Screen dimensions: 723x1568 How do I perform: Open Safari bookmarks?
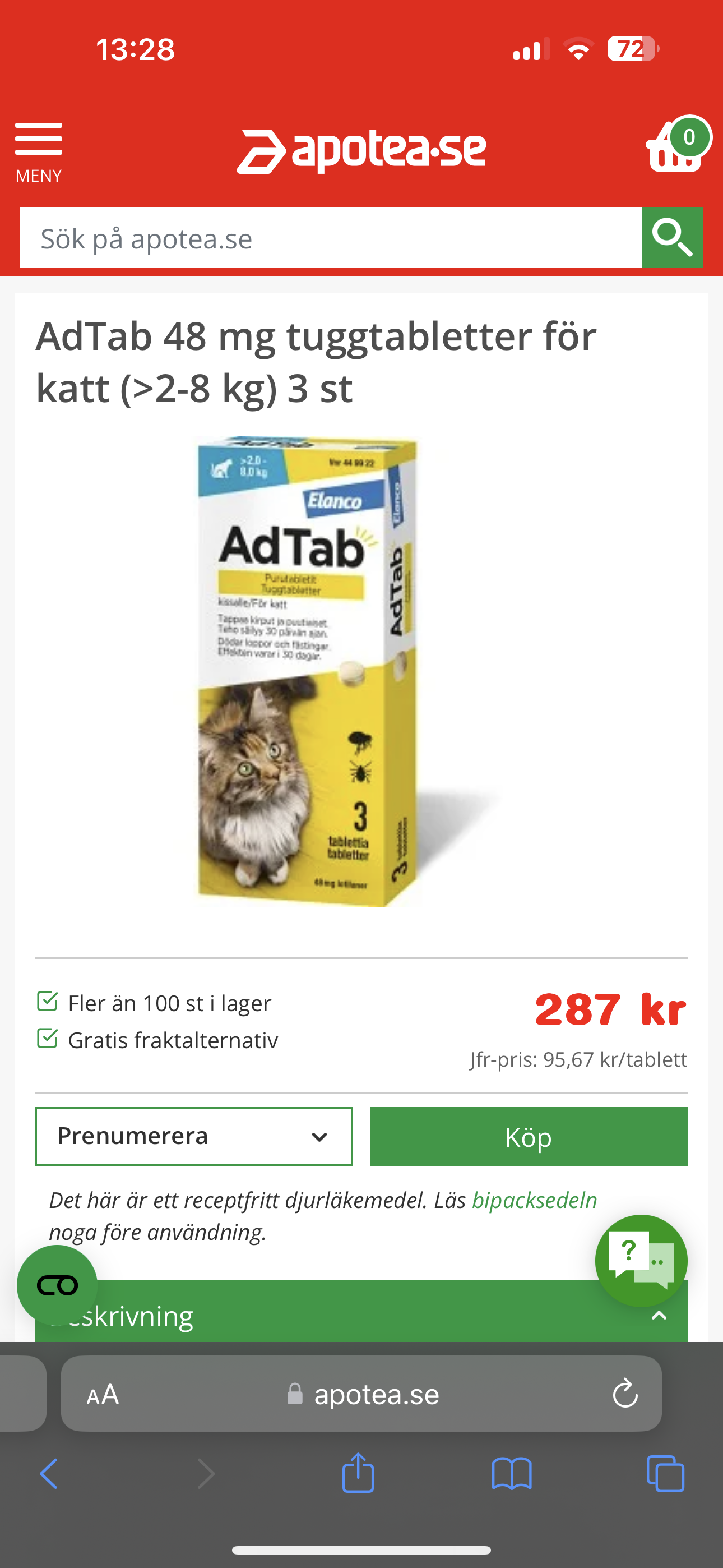click(x=511, y=1474)
